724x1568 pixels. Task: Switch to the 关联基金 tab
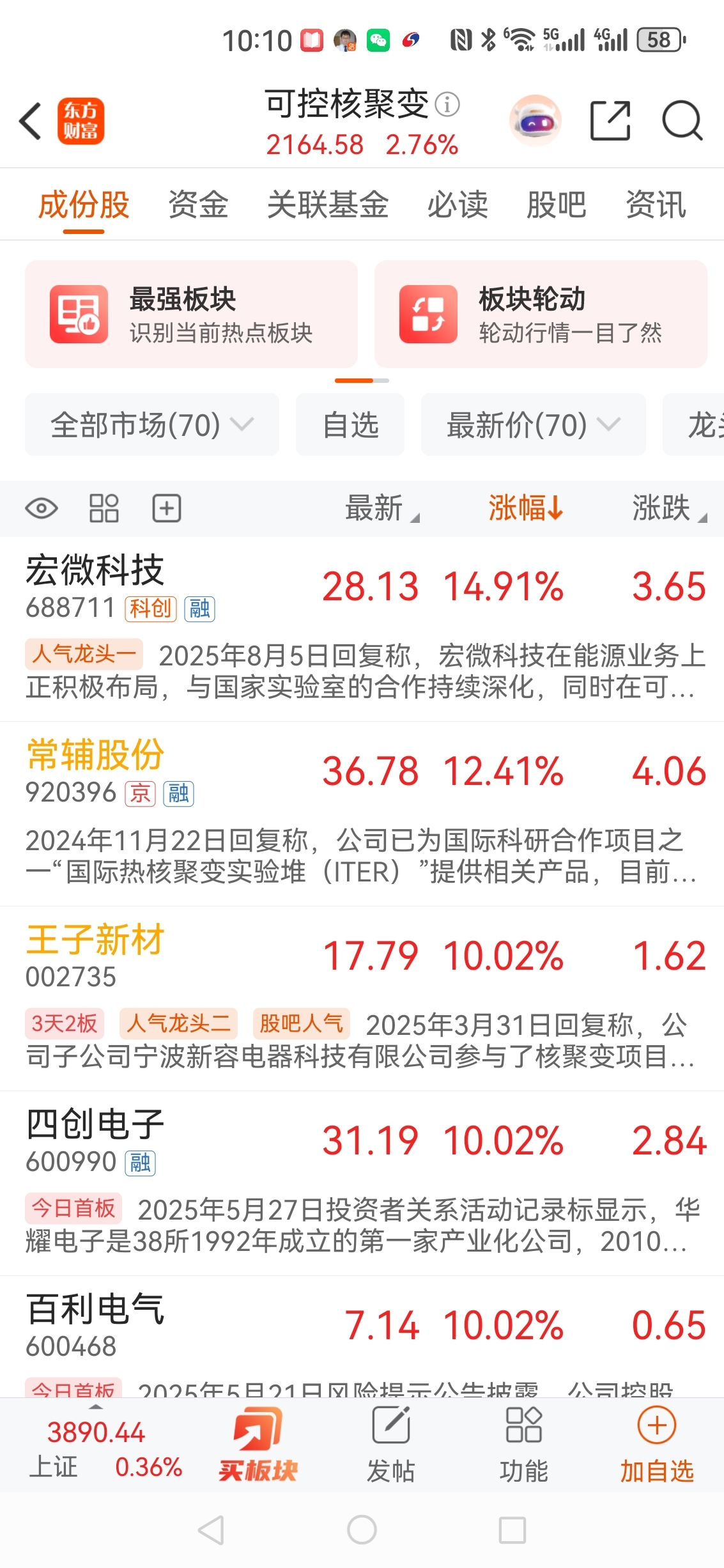(x=328, y=205)
